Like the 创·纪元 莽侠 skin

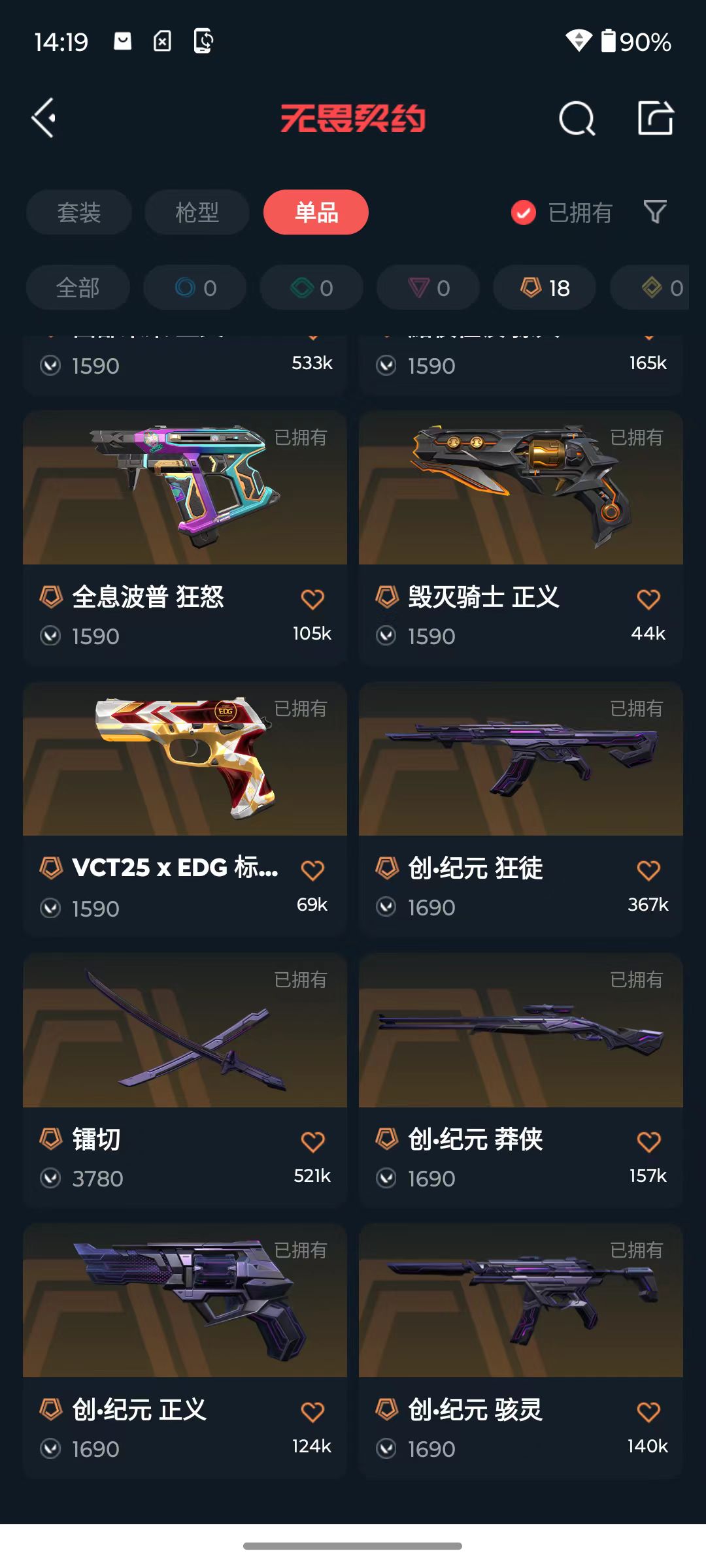click(648, 1141)
